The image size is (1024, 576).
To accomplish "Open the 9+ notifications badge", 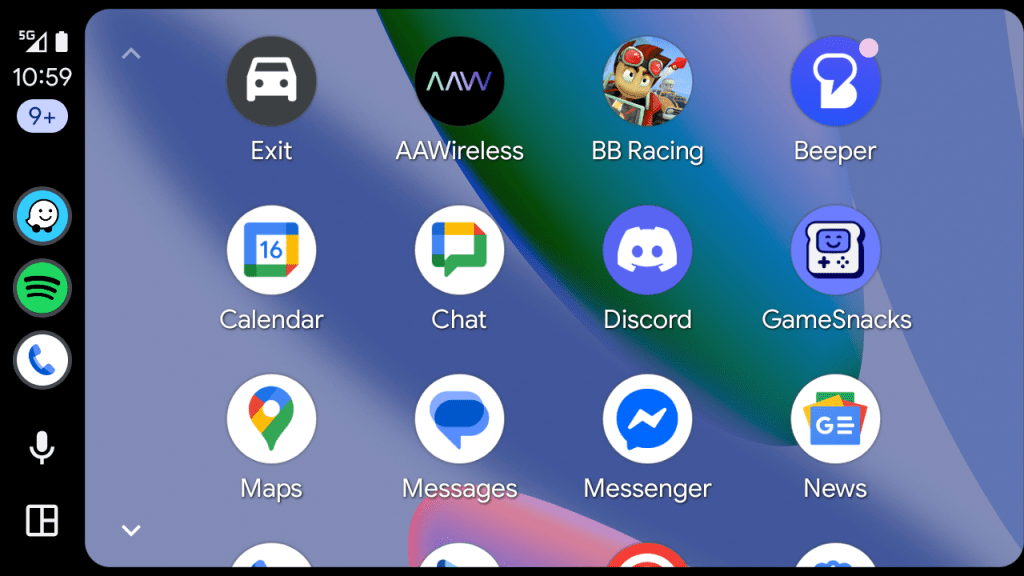I will click(42, 117).
